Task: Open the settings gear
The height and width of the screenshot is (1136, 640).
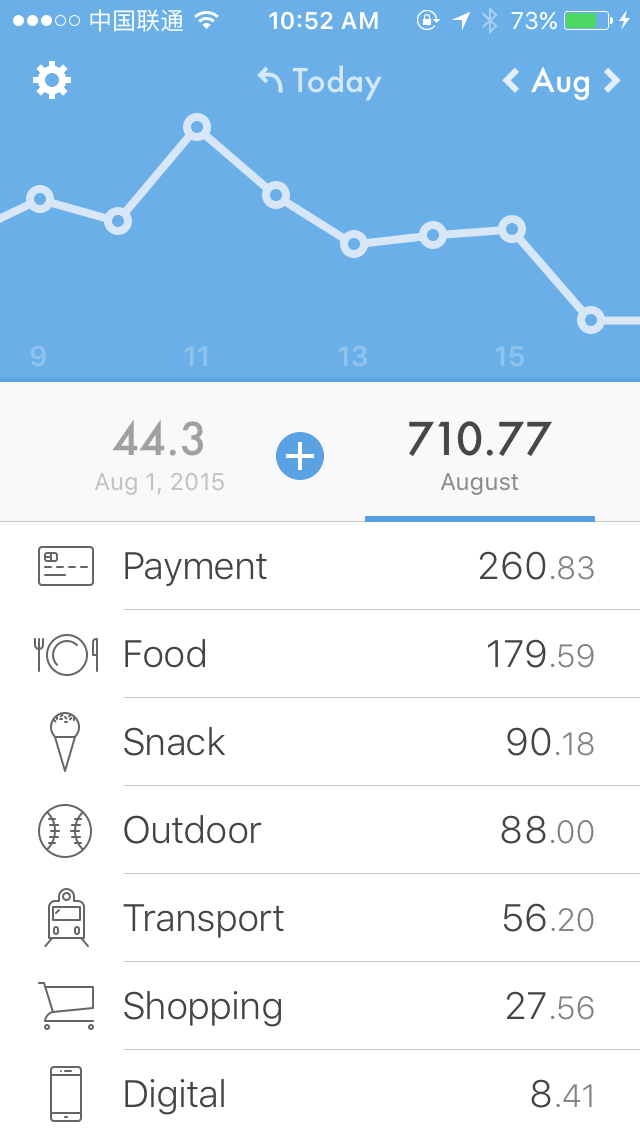Action: point(52,81)
